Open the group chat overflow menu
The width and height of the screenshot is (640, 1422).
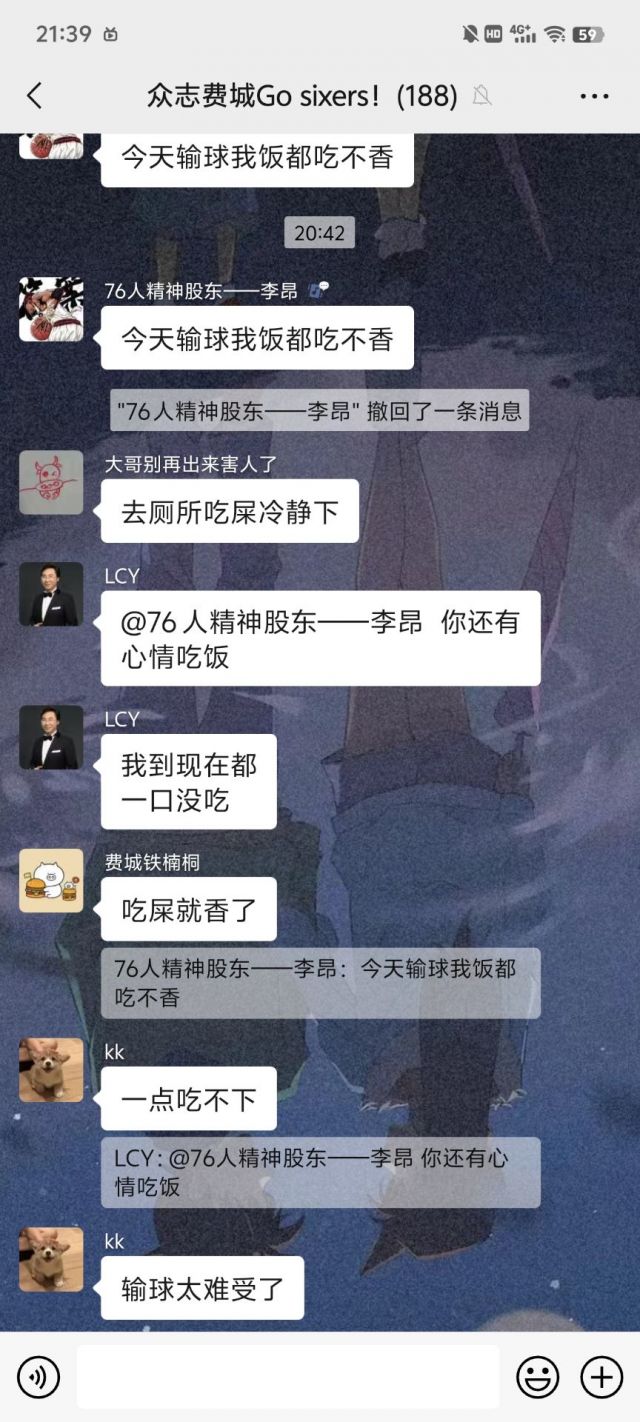tap(594, 96)
